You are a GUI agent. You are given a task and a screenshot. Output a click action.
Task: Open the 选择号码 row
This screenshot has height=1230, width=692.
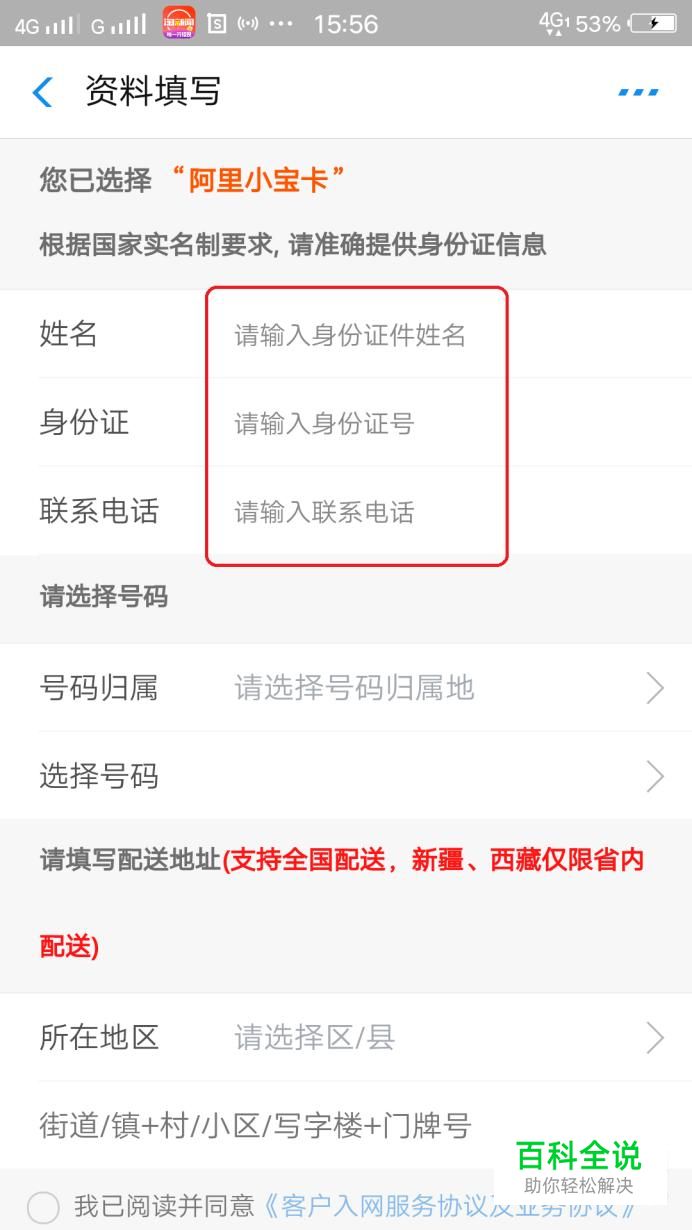(346, 776)
